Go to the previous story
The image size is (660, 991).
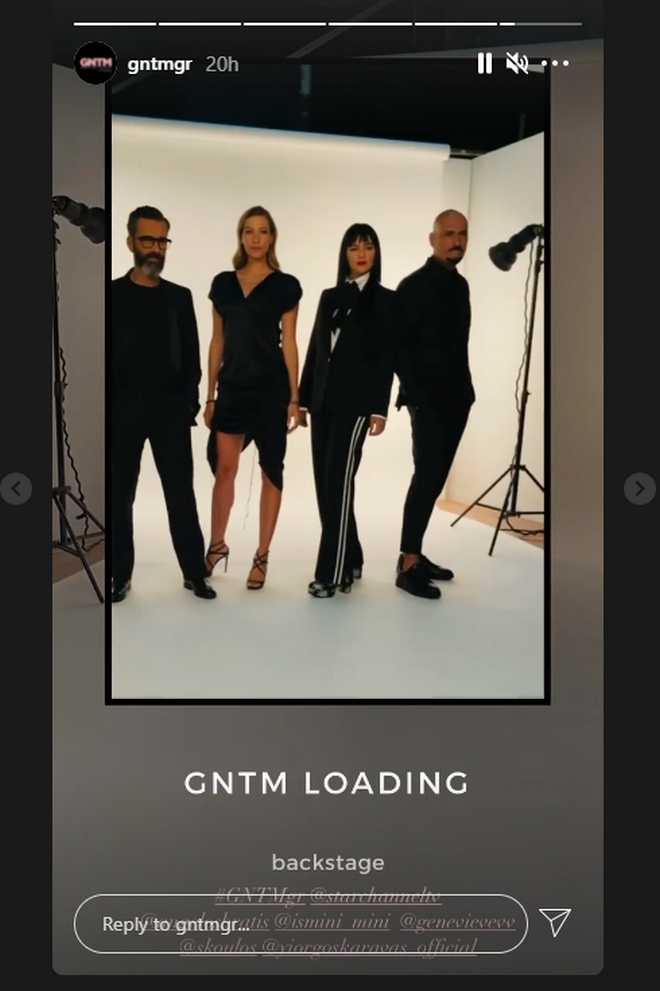[x=16, y=488]
